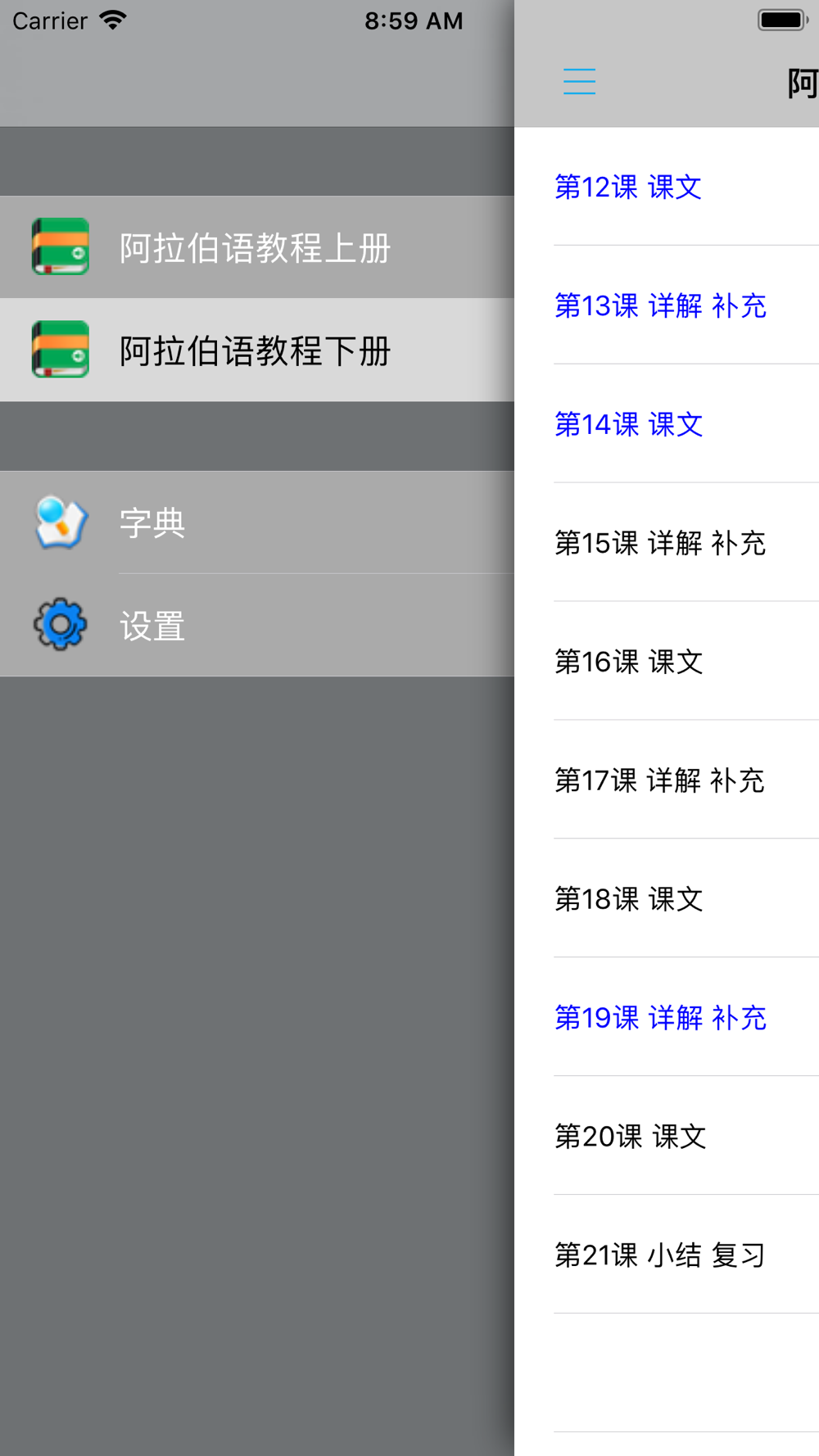Open 第19课 详解 补充
The height and width of the screenshot is (1456, 819).
point(667,1018)
